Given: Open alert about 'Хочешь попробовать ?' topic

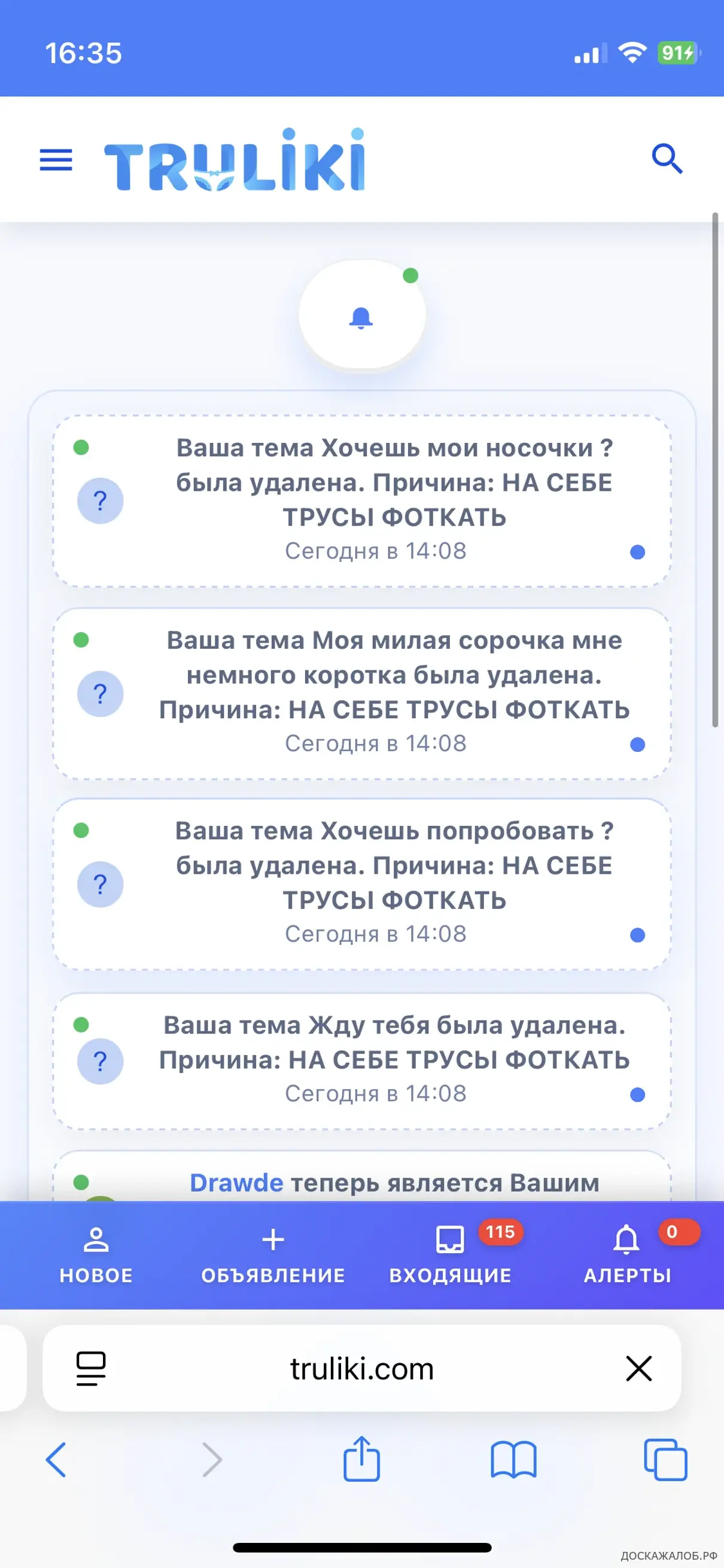Looking at the screenshot, I should [x=394, y=865].
